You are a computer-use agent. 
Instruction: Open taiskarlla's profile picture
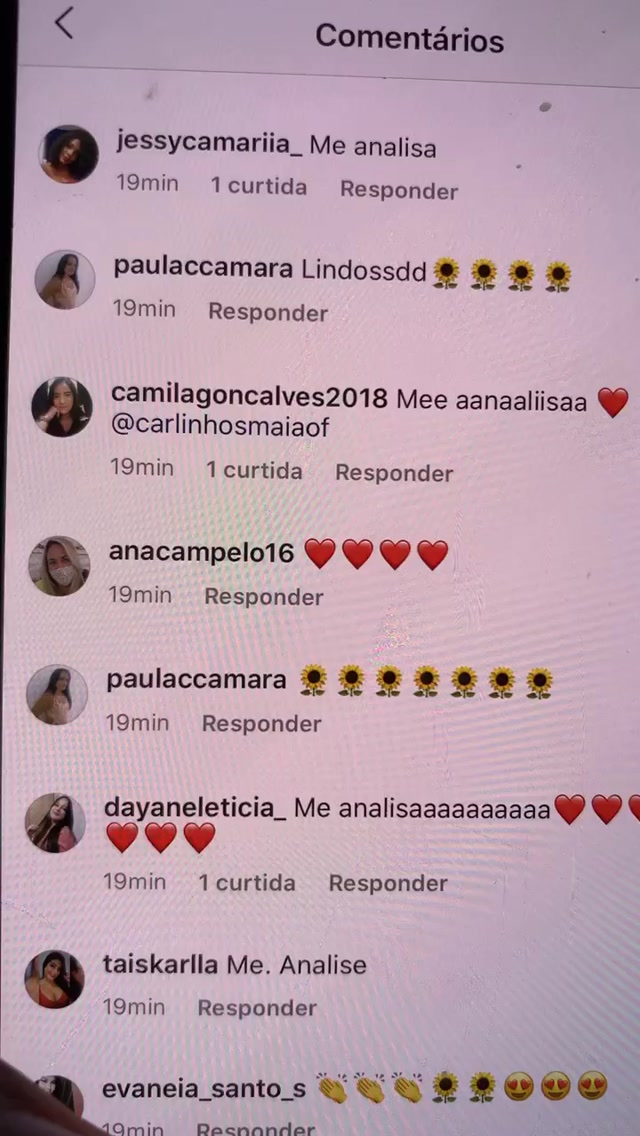54,979
